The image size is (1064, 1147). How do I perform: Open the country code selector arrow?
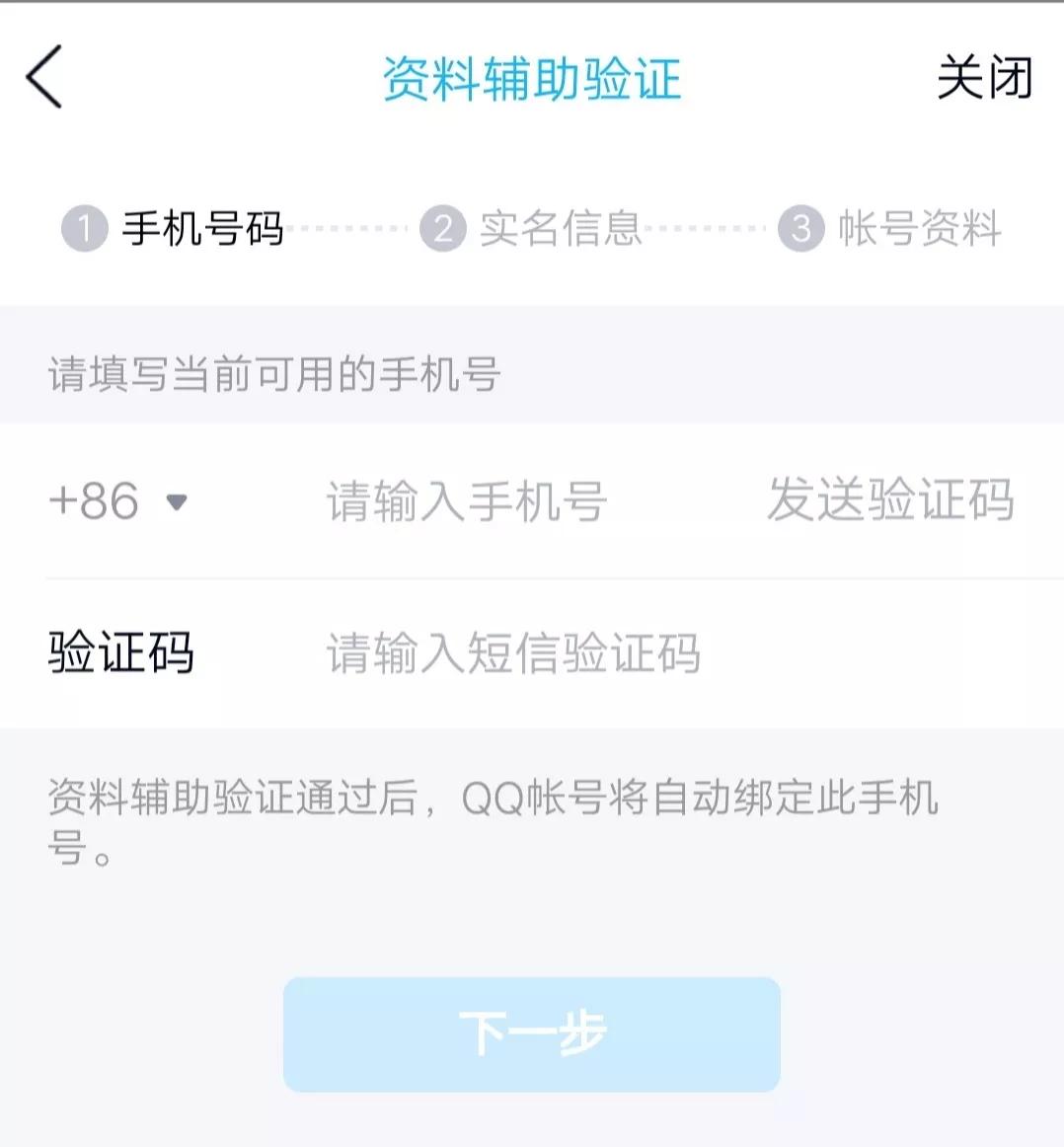tap(178, 503)
